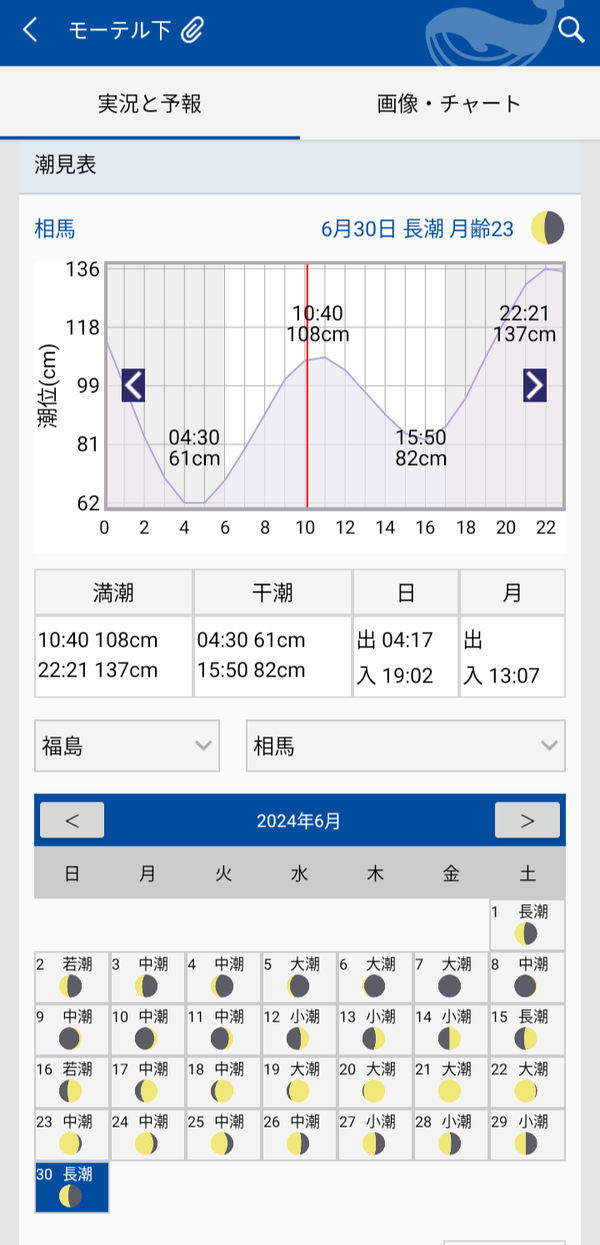Pick June 5 大潮 date

299,977
